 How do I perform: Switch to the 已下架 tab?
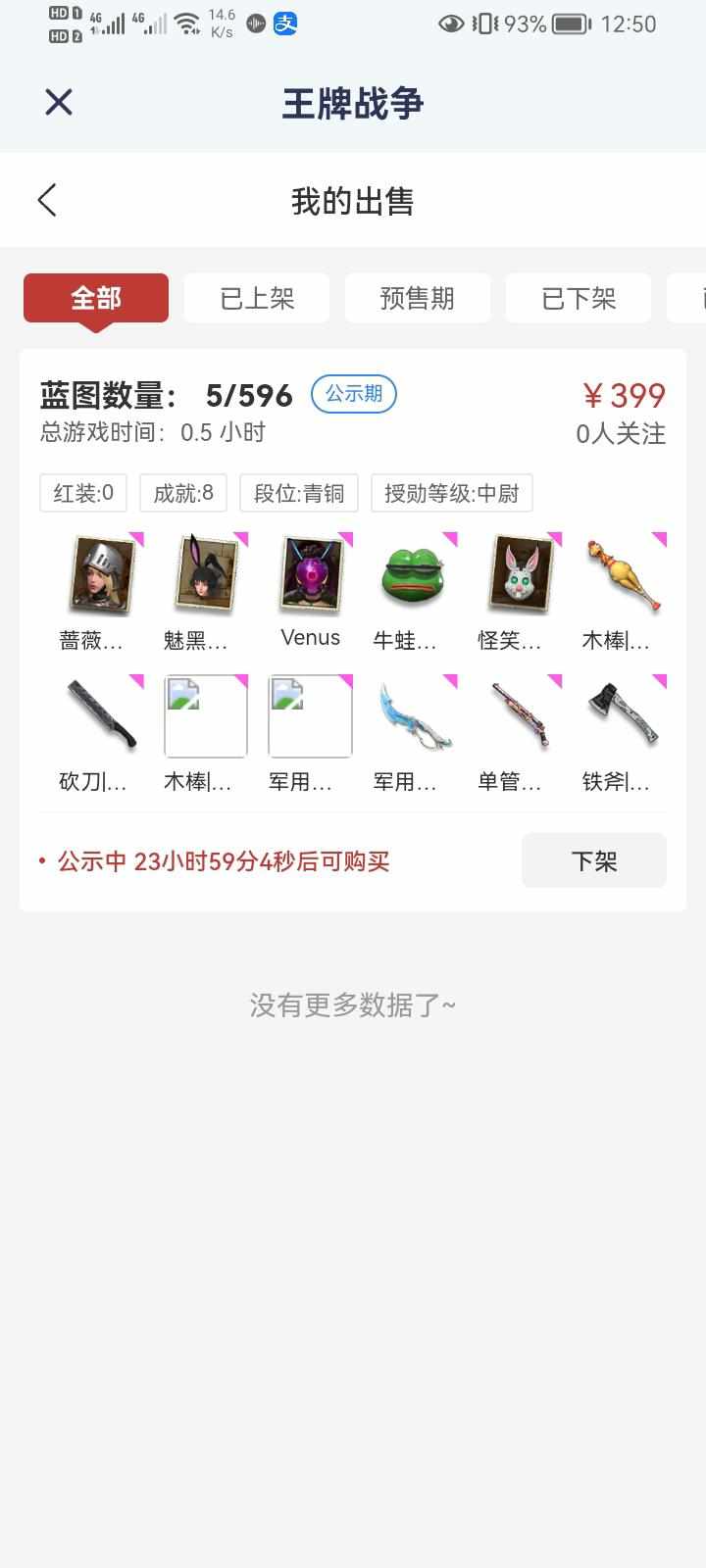click(579, 298)
